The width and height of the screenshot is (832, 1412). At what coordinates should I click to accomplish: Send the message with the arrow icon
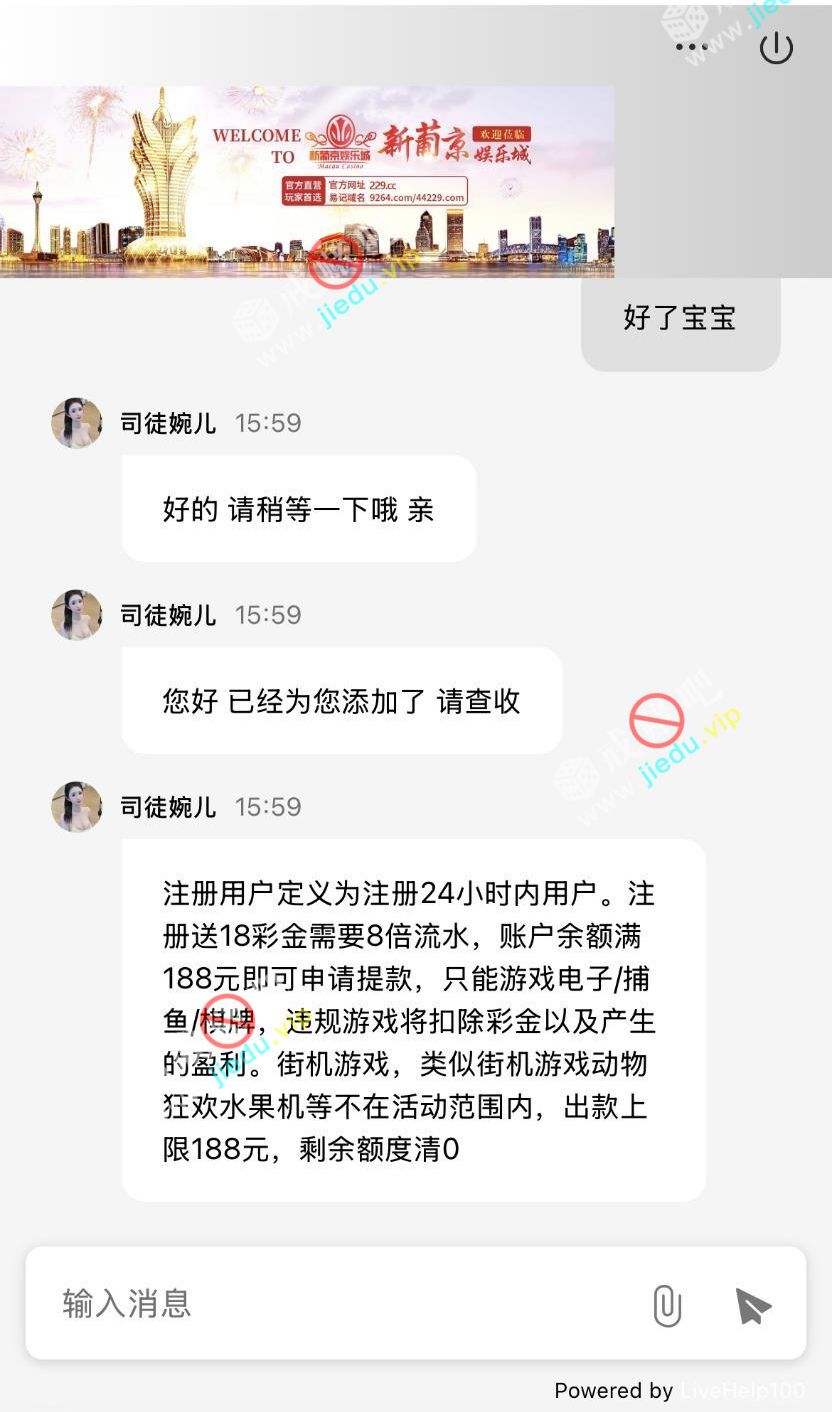(x=753, y=1305)
